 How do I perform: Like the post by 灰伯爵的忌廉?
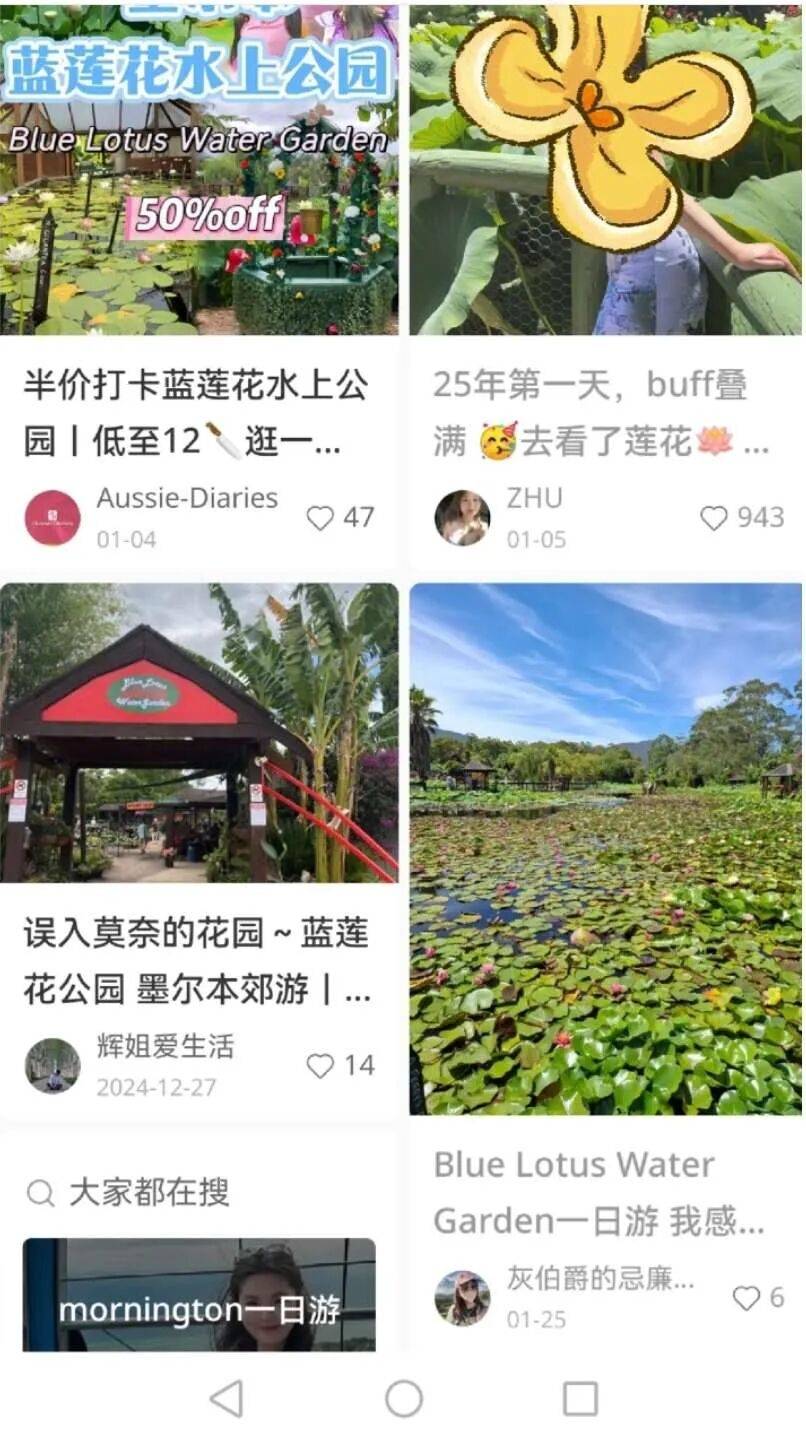tap(746, 1298)
